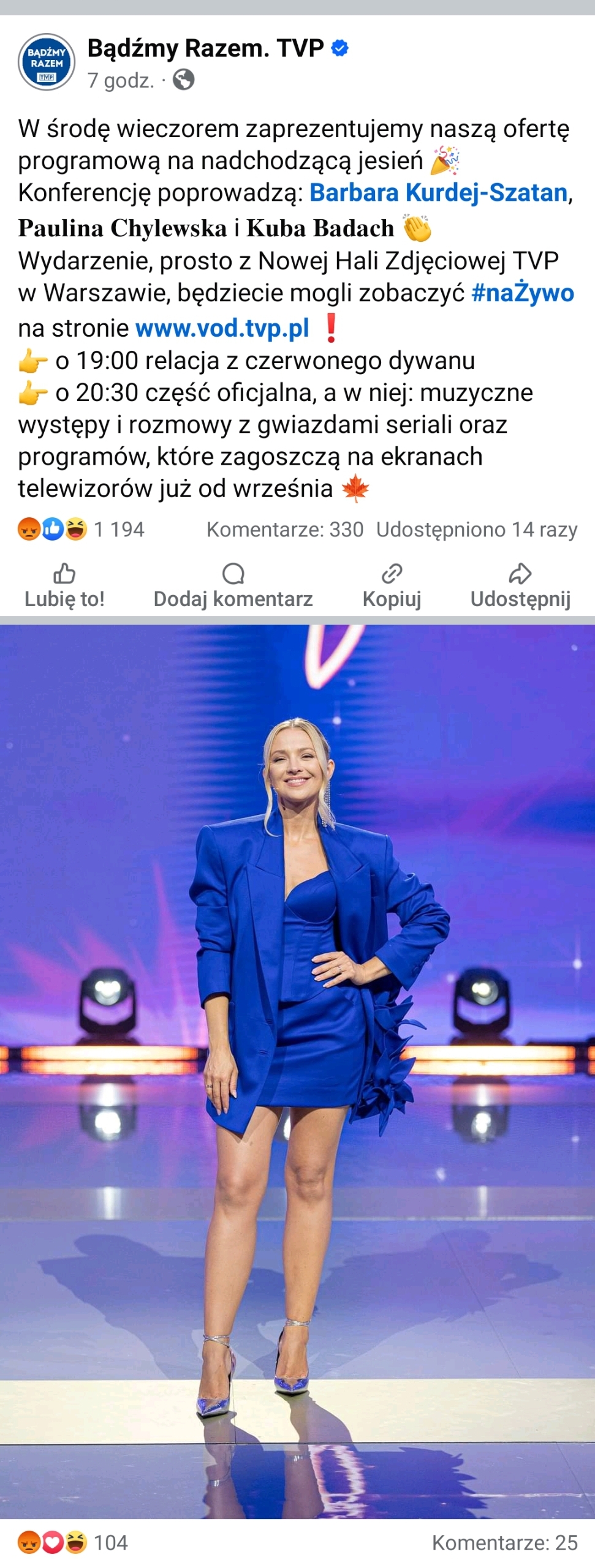View the photo's 104 reactions

[x=74, y=1542]
